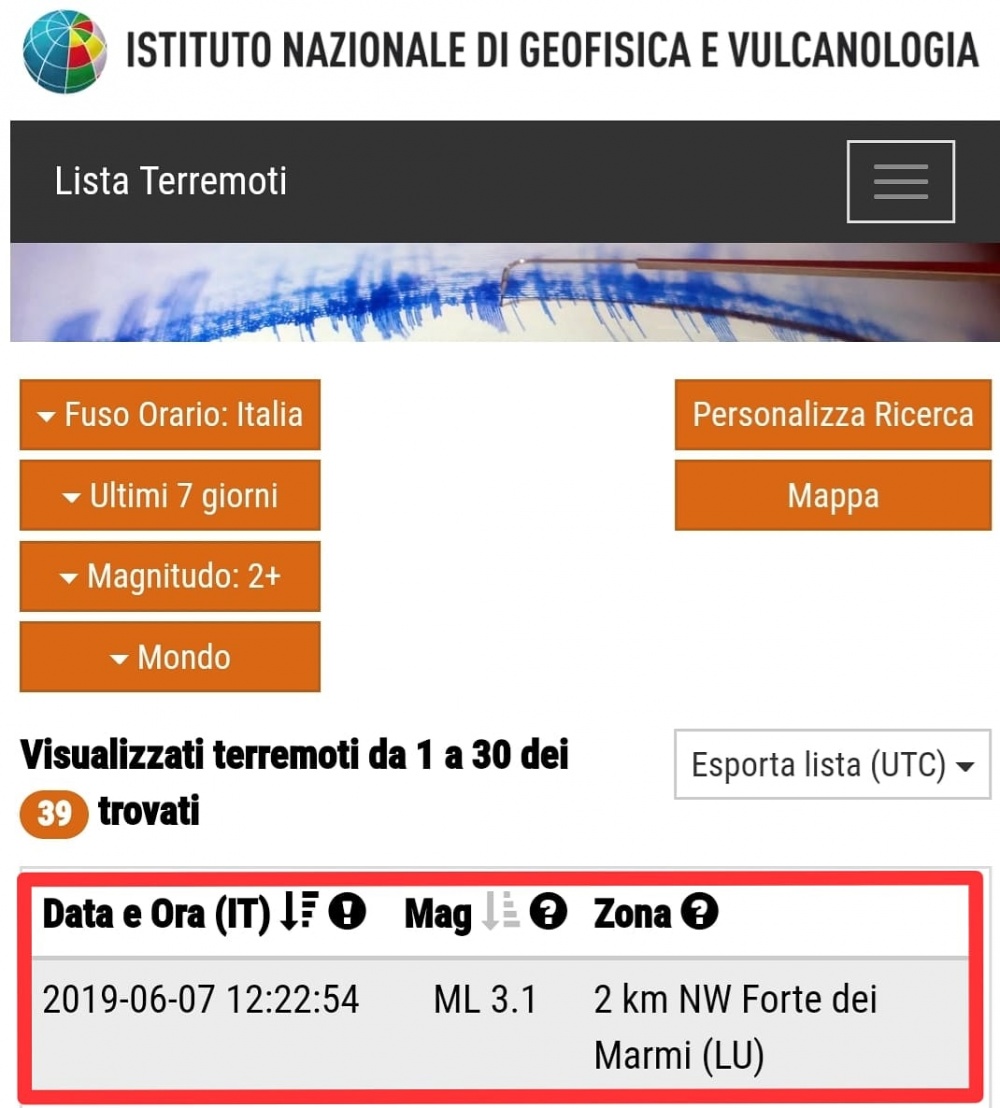1000x1108 pixels.
Task: Tap Personalizza Ricerca button
Action: tap(832, 414)
